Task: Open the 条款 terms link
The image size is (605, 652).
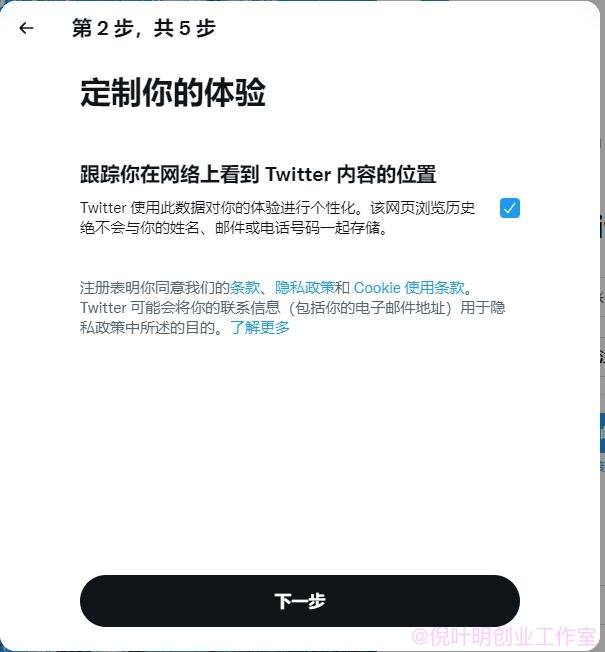Action: pos(244,287)
